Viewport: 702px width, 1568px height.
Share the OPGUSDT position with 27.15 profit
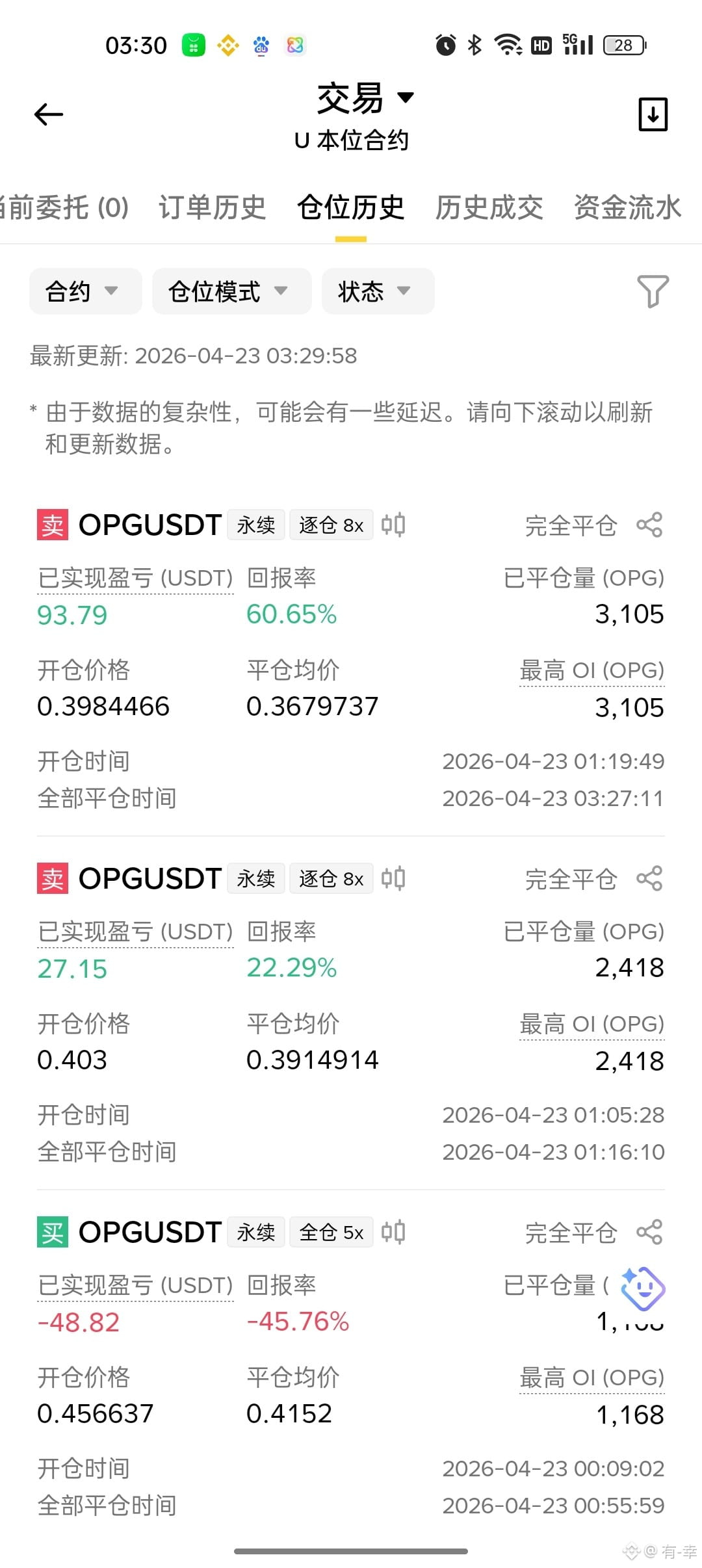649,879
